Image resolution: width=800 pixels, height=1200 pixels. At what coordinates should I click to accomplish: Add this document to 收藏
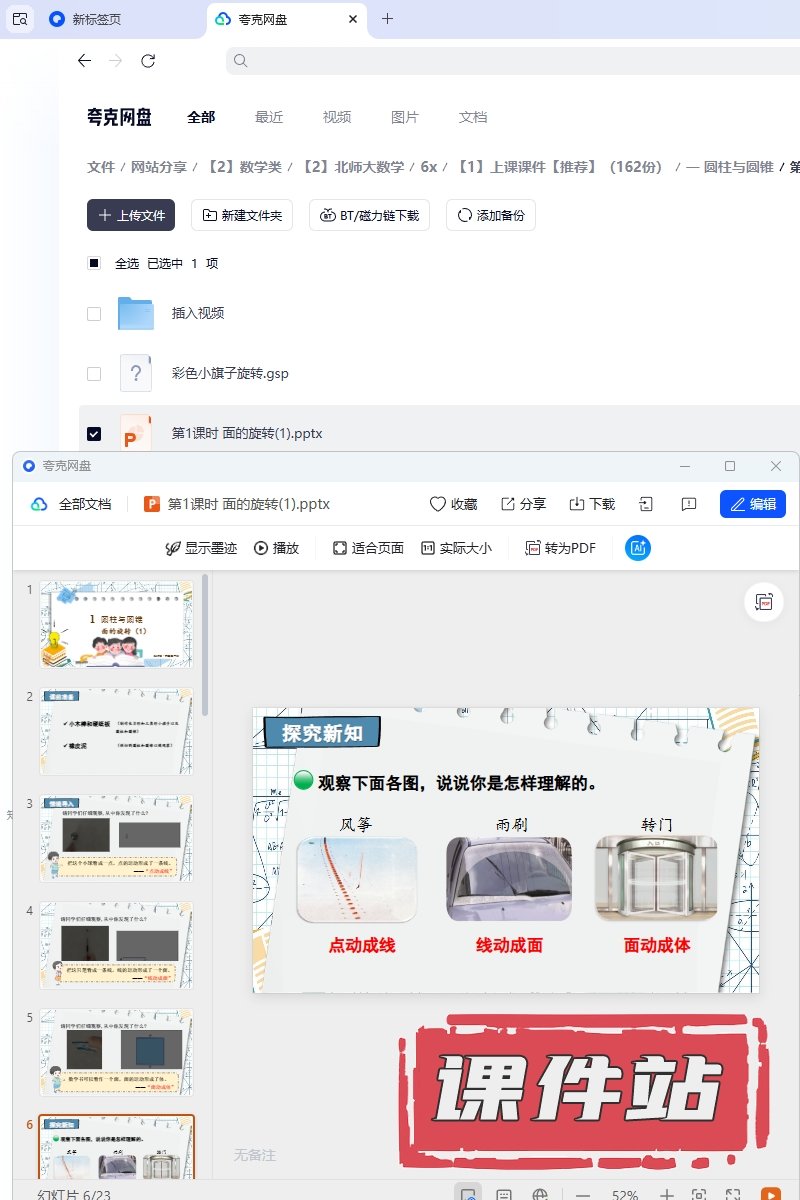453,504
